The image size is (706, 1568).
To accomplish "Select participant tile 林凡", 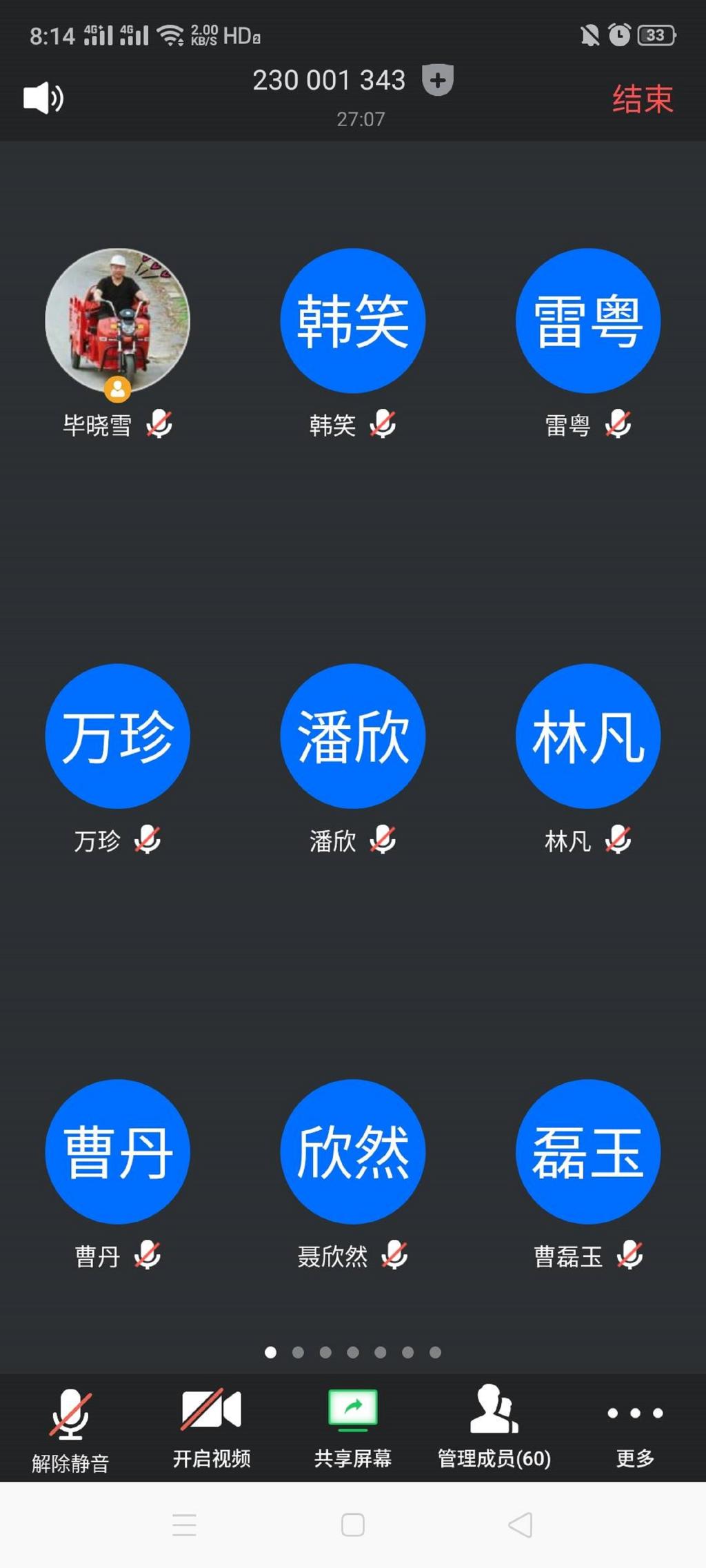I will pos(588,736).
